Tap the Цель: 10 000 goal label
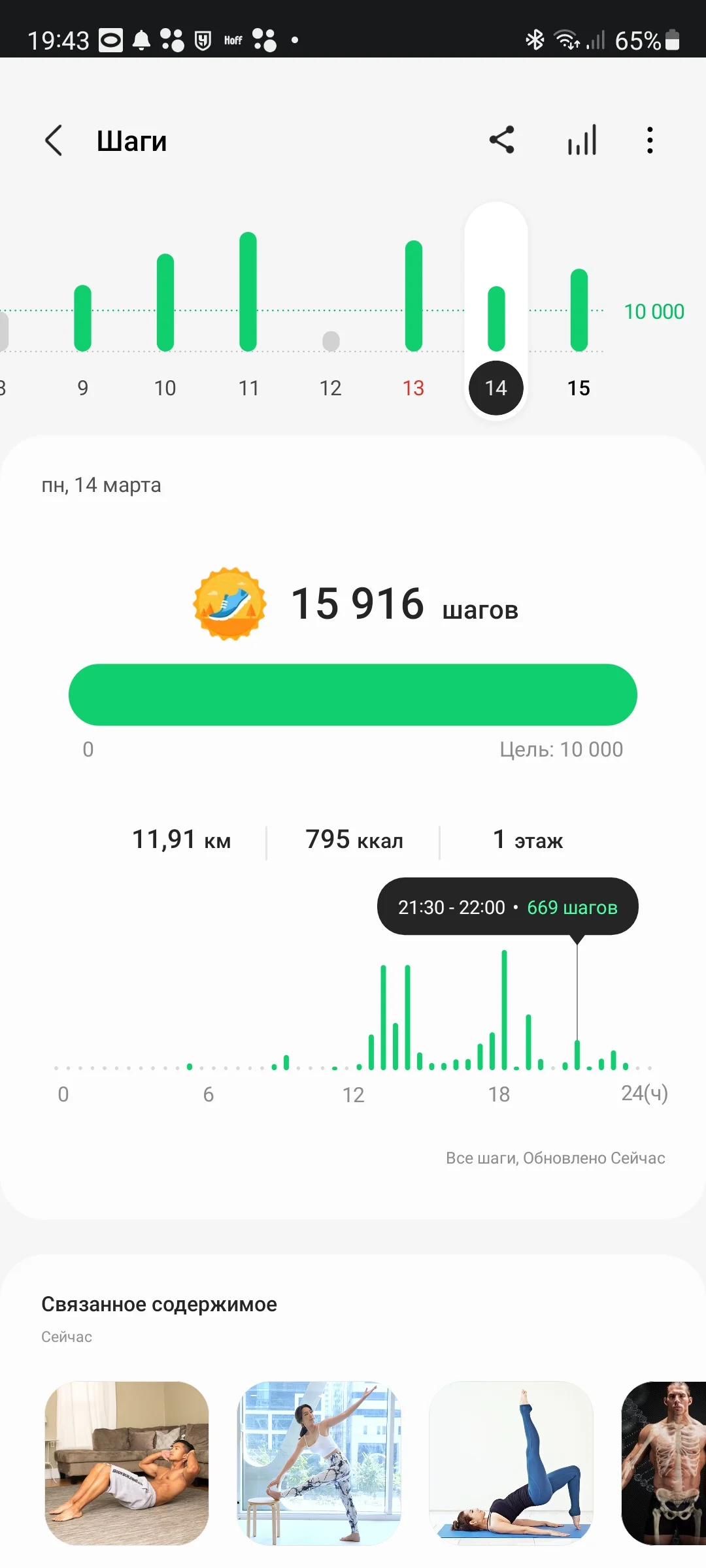The width and height of the screenshot is (706, 1568). point(562,749)
